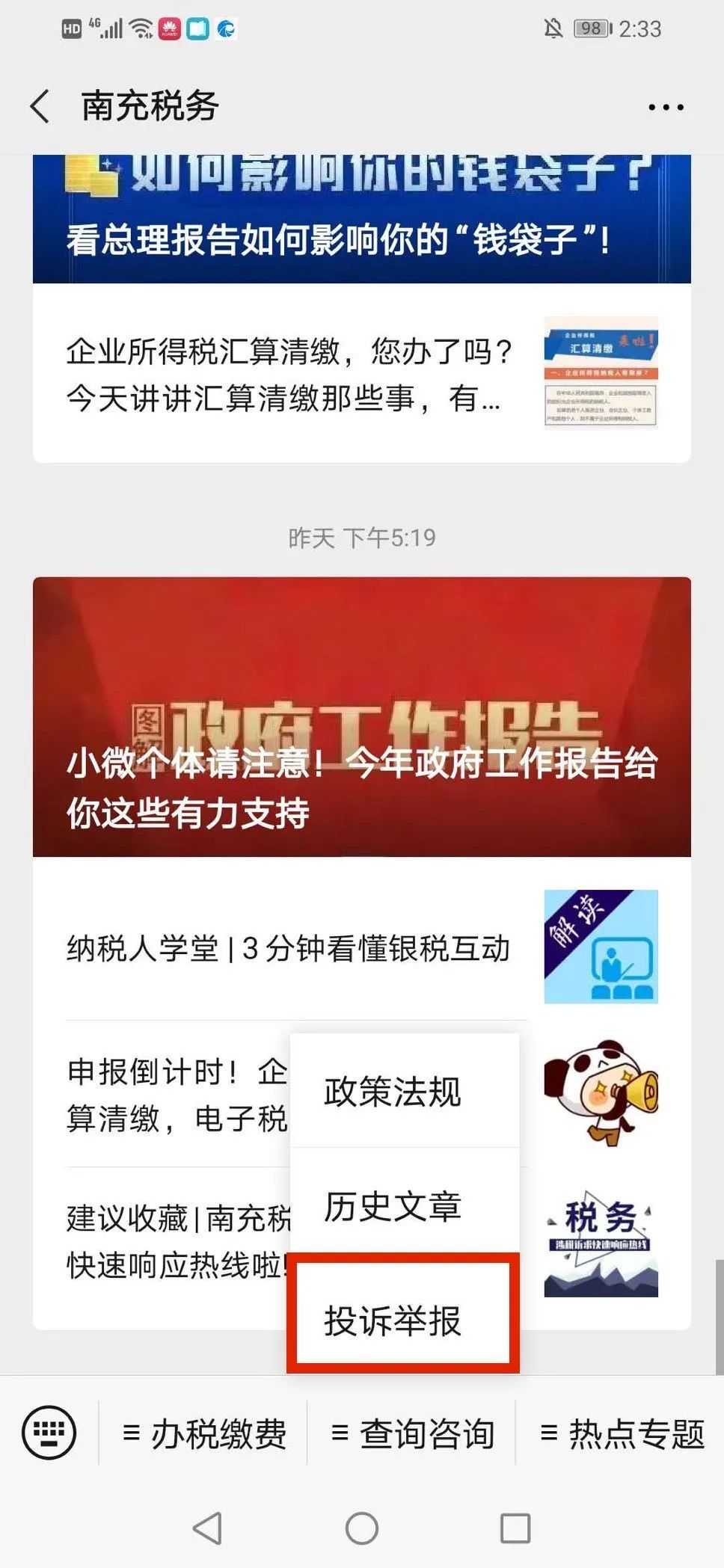This screenshot has width=724, height=1568.
Task: Open the system recent apps view
Action: (x=515, y=1528)
